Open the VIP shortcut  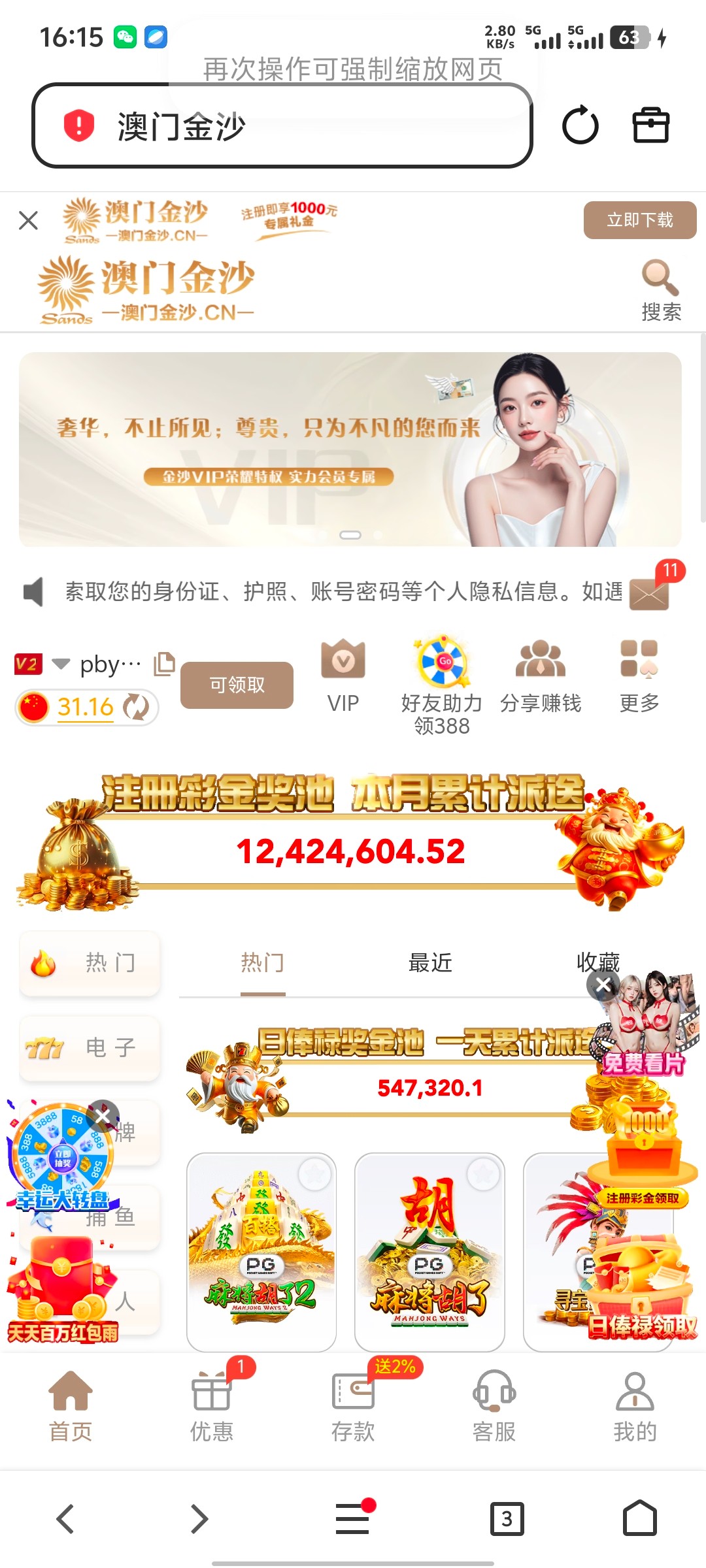[x=343, y=675]
